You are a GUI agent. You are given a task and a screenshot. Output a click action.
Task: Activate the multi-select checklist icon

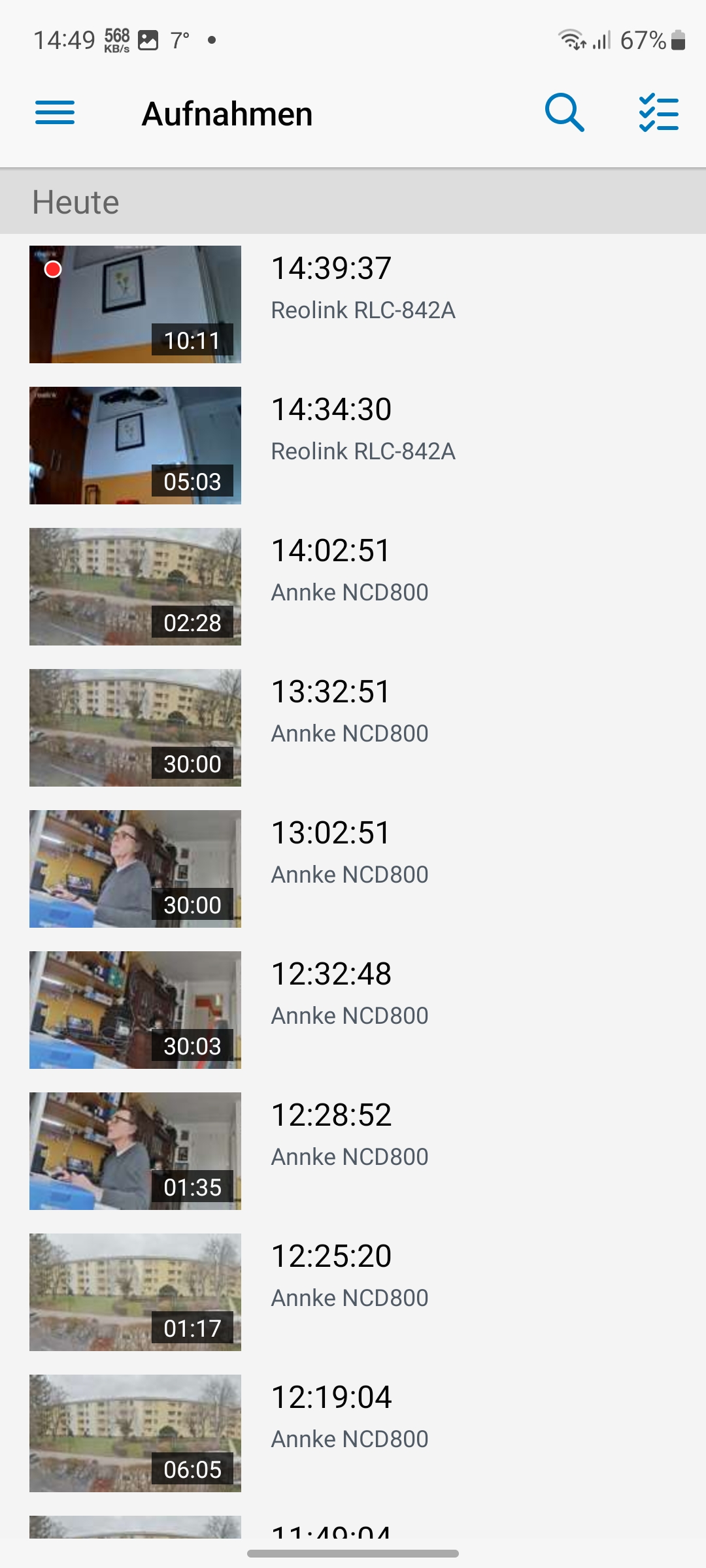pos(658,113)
